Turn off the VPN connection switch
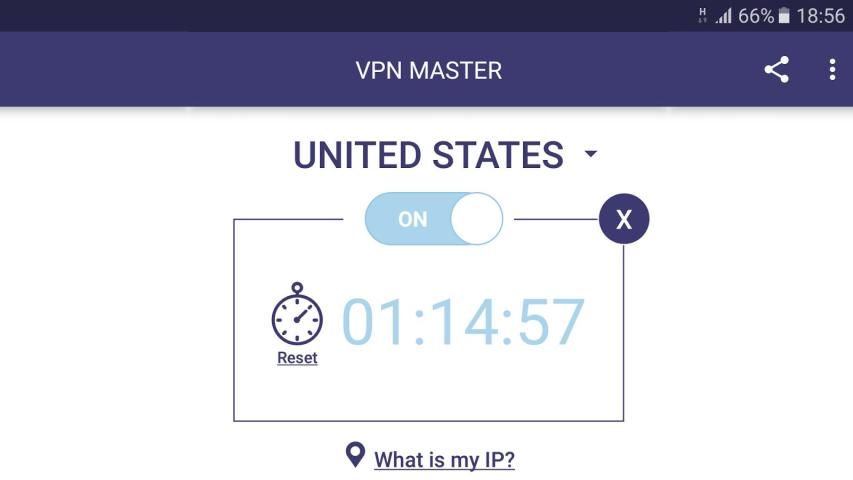Image resolution: width=853 pixels, height=480 pixels. (433, 219)
